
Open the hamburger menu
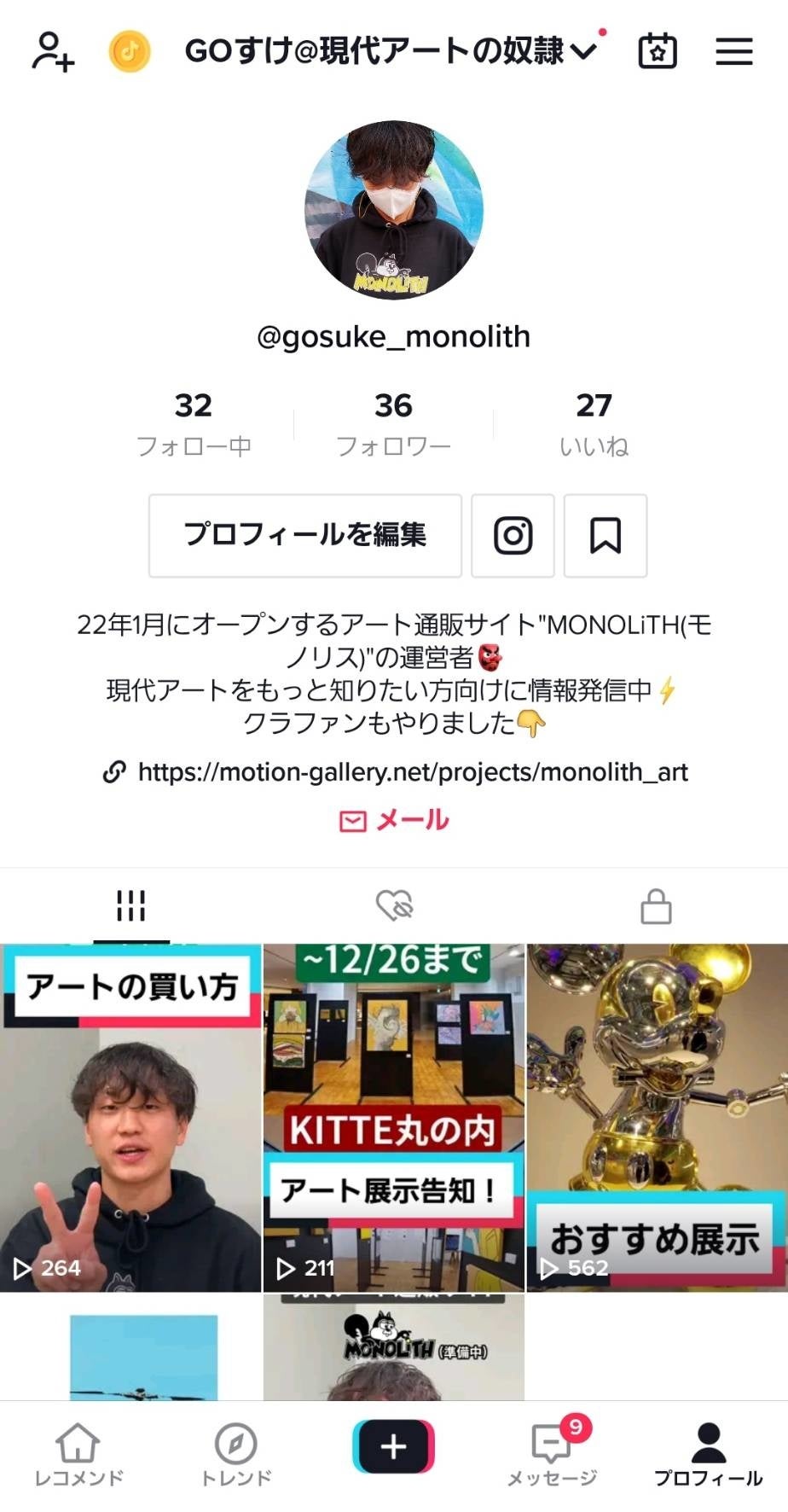(733, 51)
